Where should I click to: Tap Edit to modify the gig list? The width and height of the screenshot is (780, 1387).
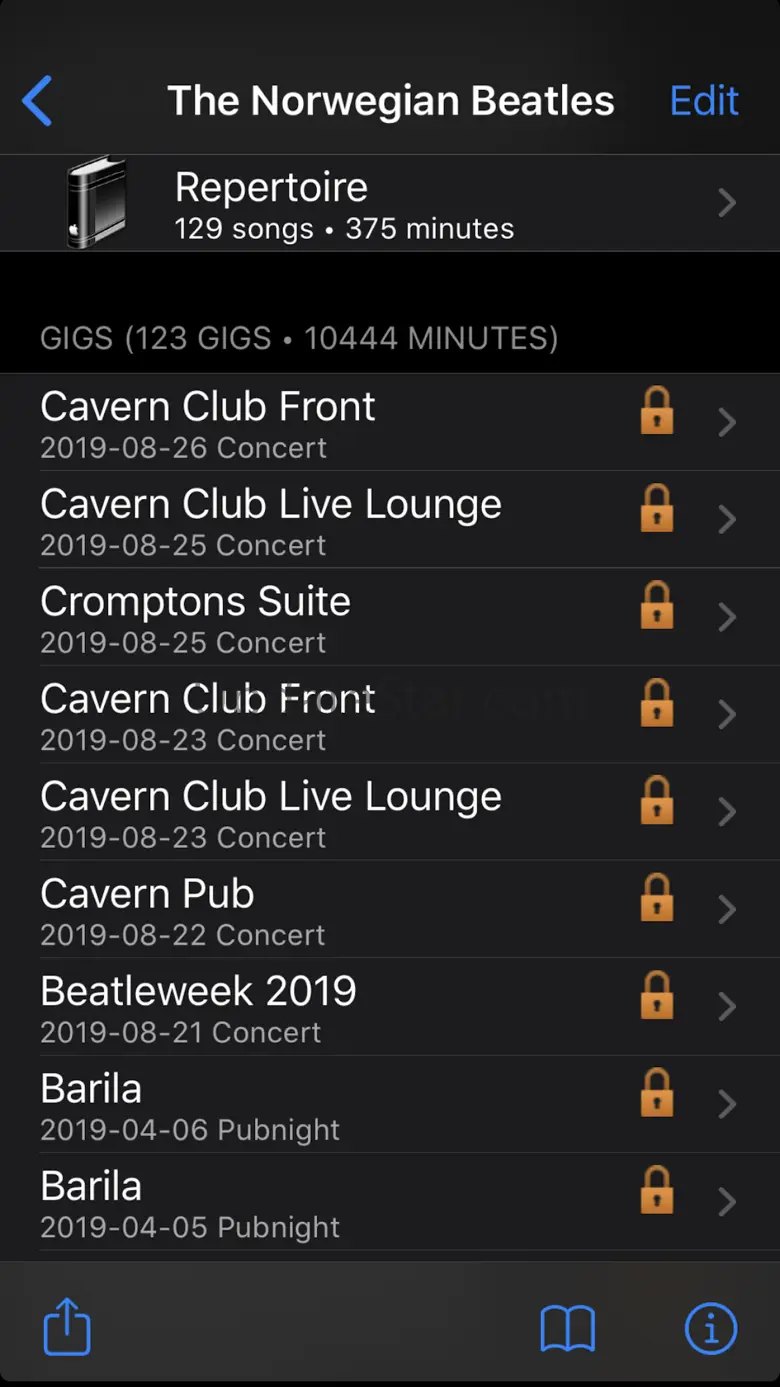(x=704, y=101)
